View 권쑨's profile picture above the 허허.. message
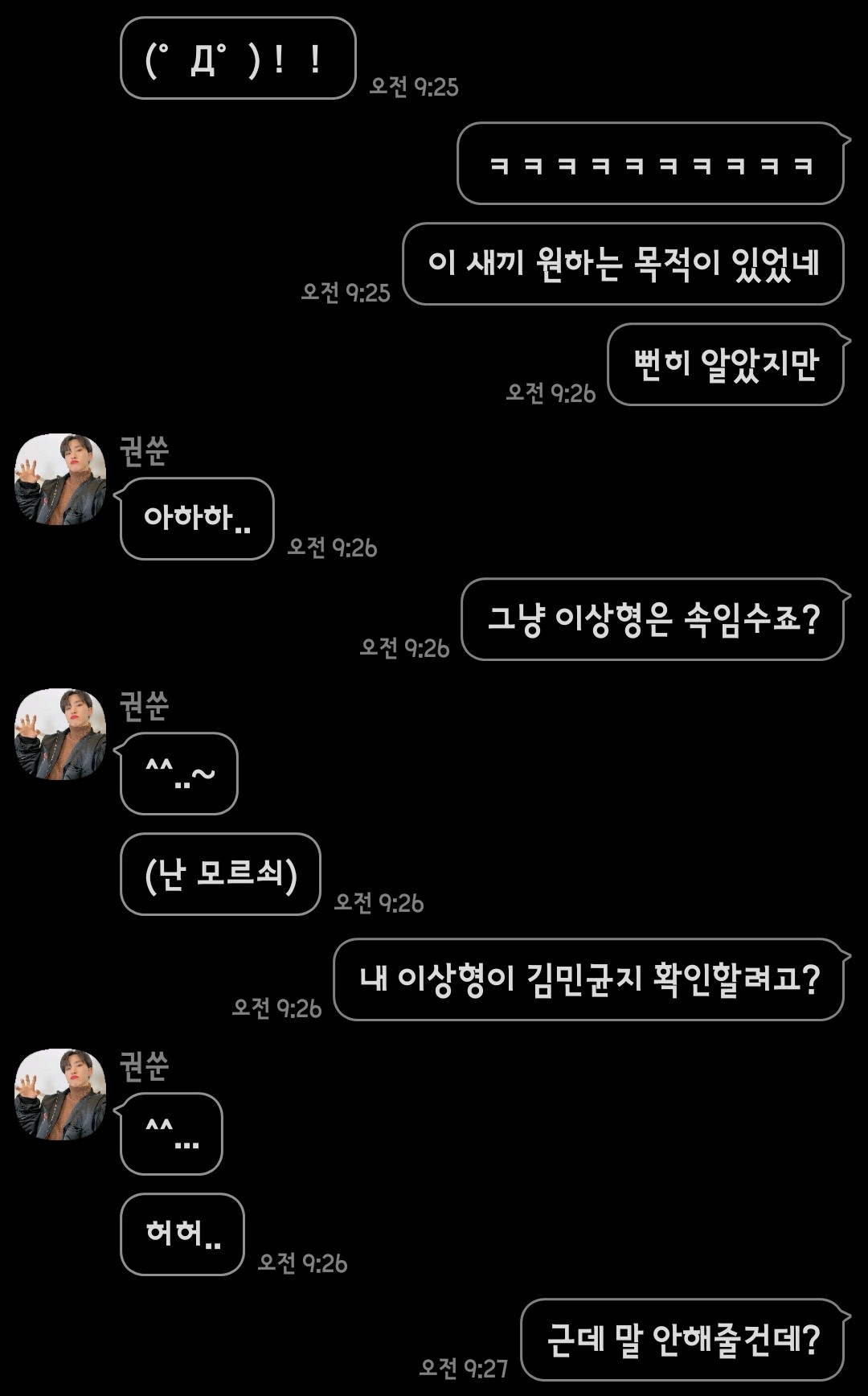The height and width of the screenshot is (1396, 868). 60,1094
